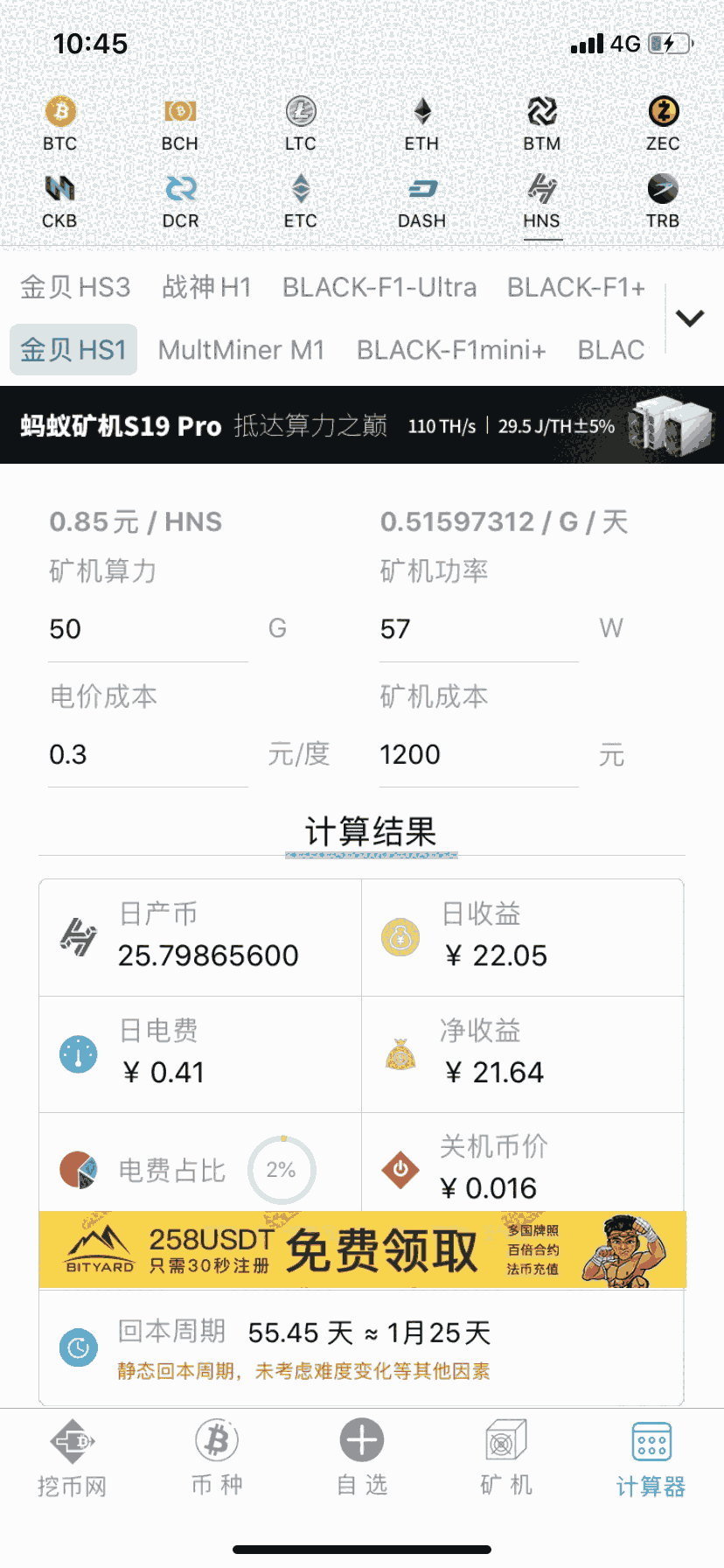Pick the MultMiner M1 model
The image size is (724, 1568).
241,350
